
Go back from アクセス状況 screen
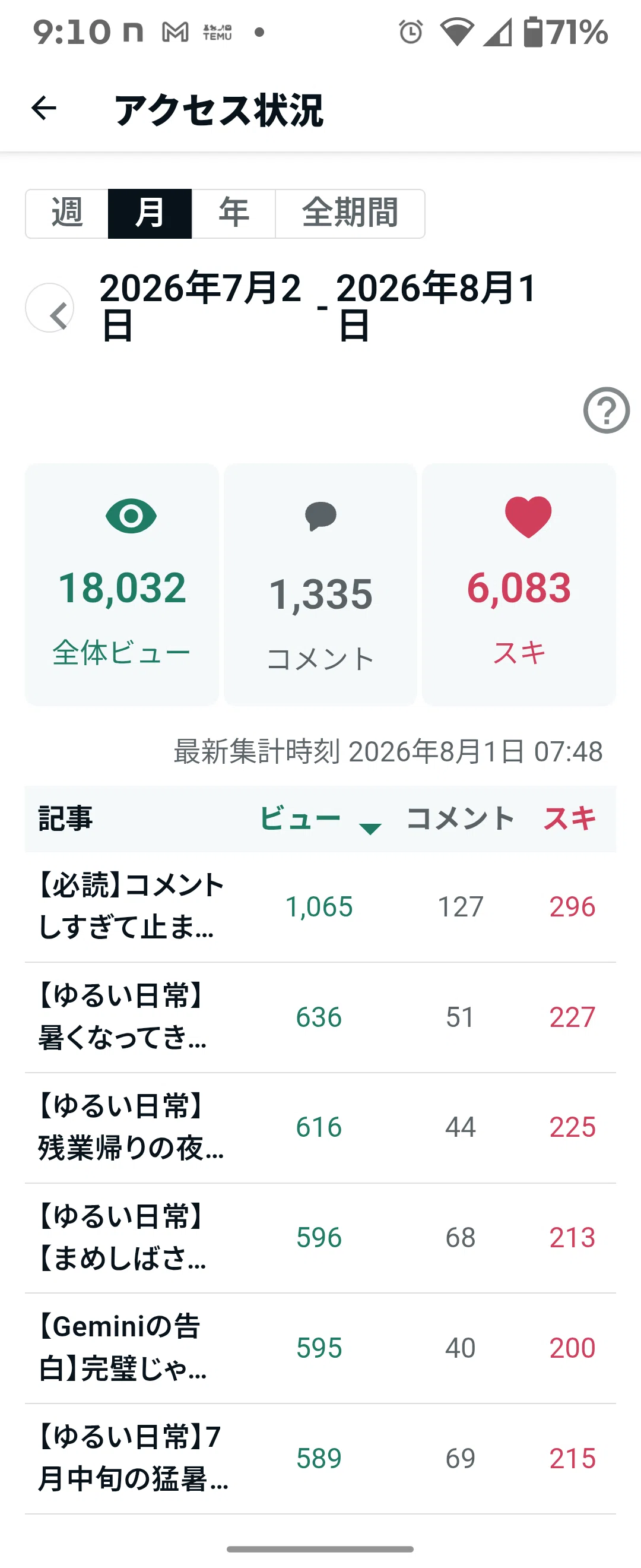coord(44,109)
